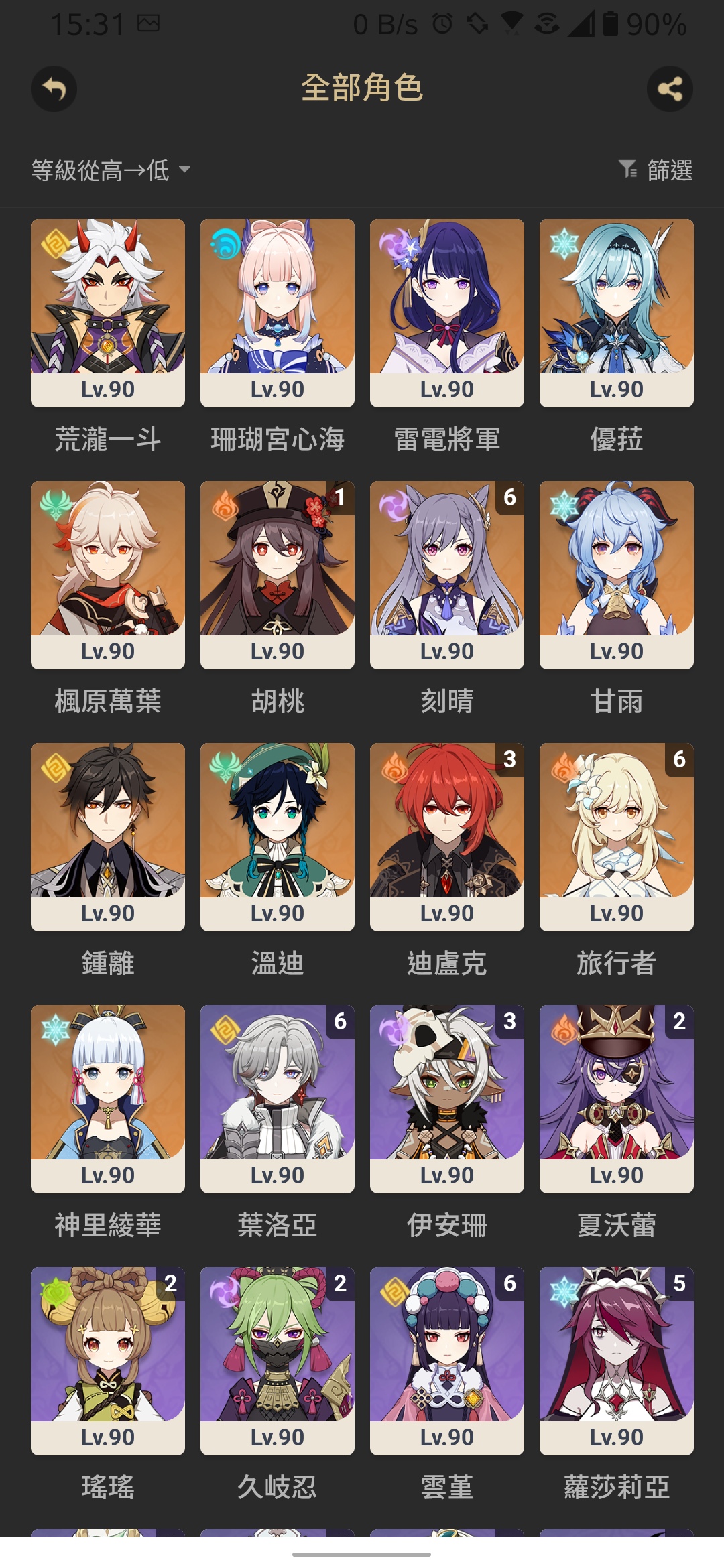Viewport: 724px width, 1568px height.
Task: View 刻晴 character details
Action: click(x=447, y=575)
